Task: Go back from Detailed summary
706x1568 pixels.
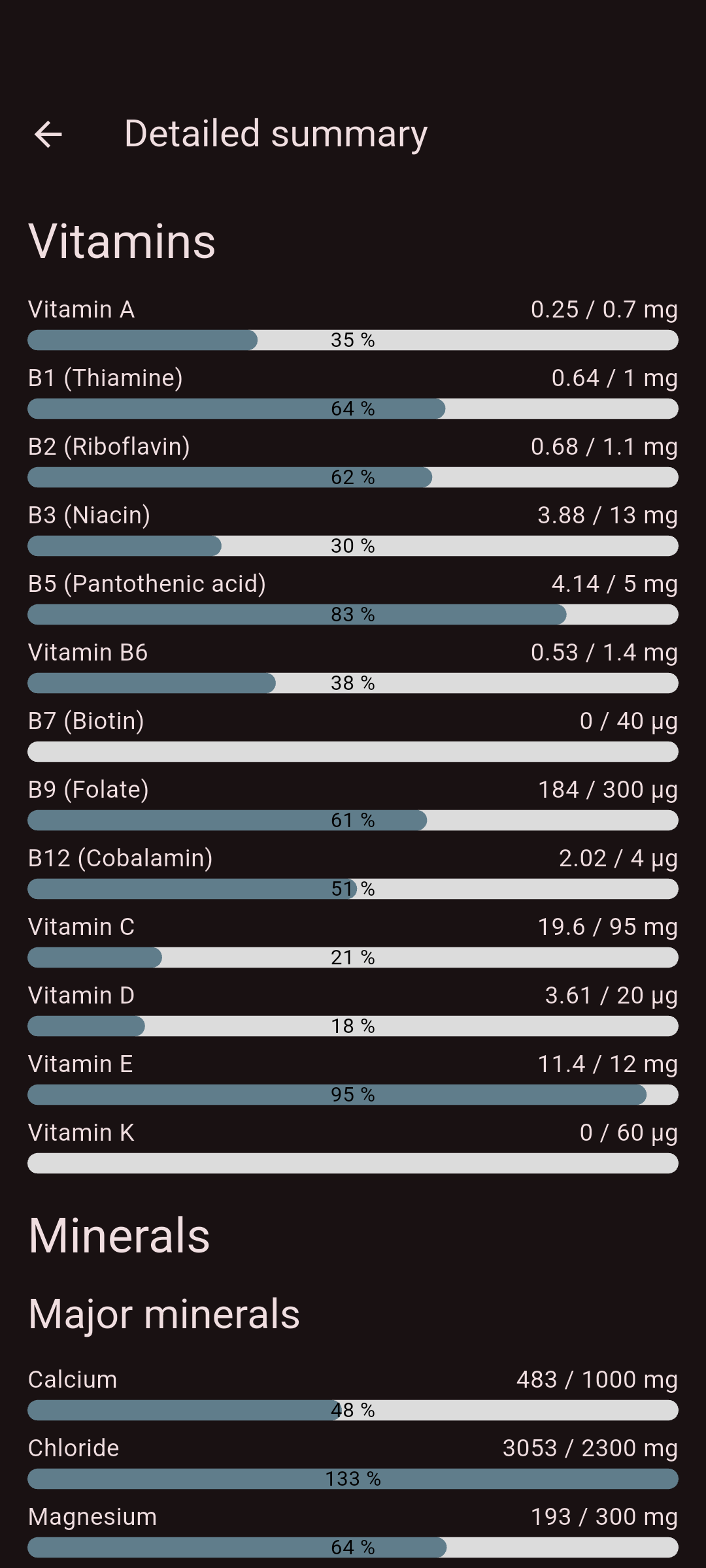Action: tap(48, 135)
